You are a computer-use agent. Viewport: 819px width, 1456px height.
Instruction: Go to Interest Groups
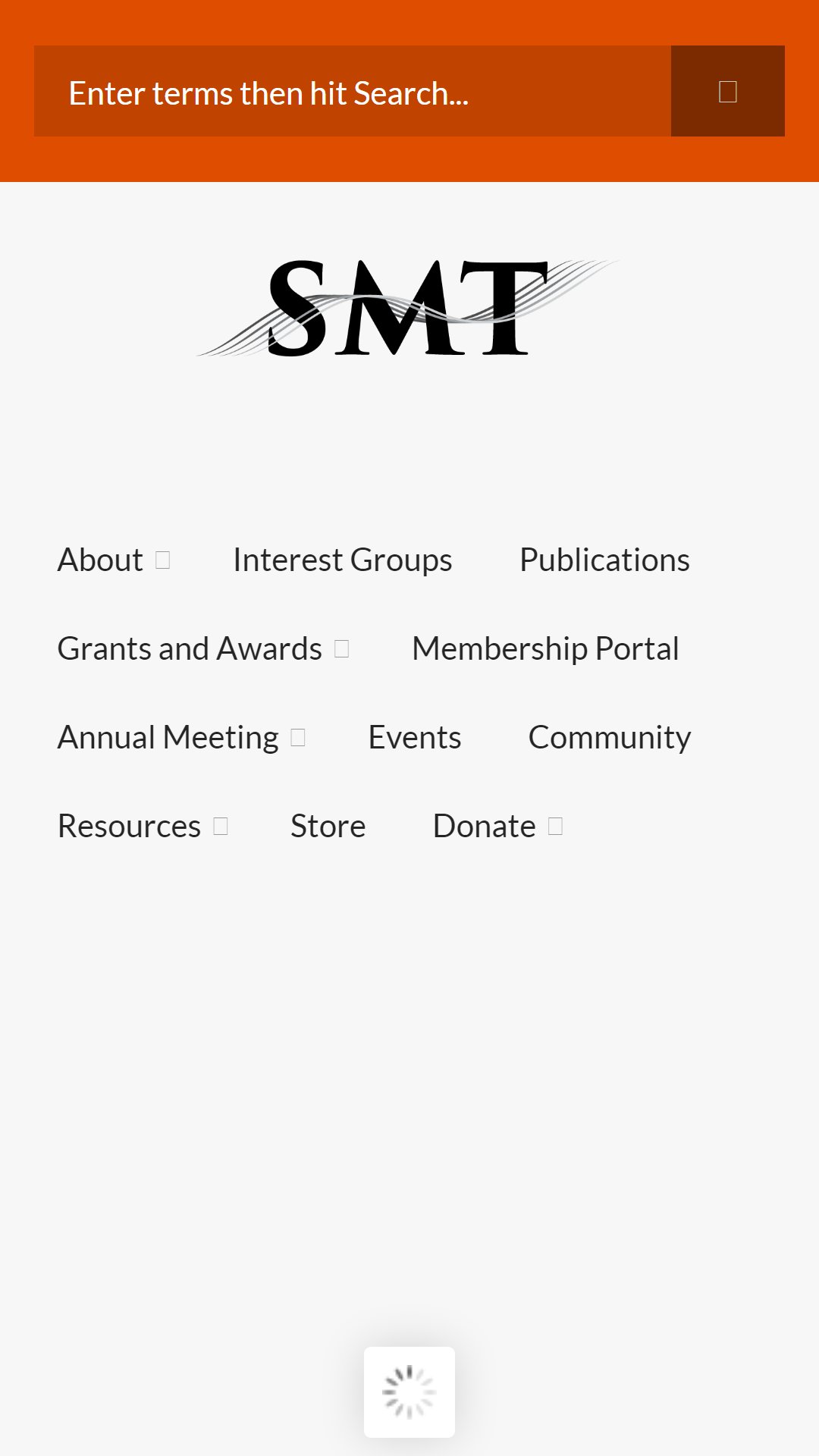(x=343, y=560)
